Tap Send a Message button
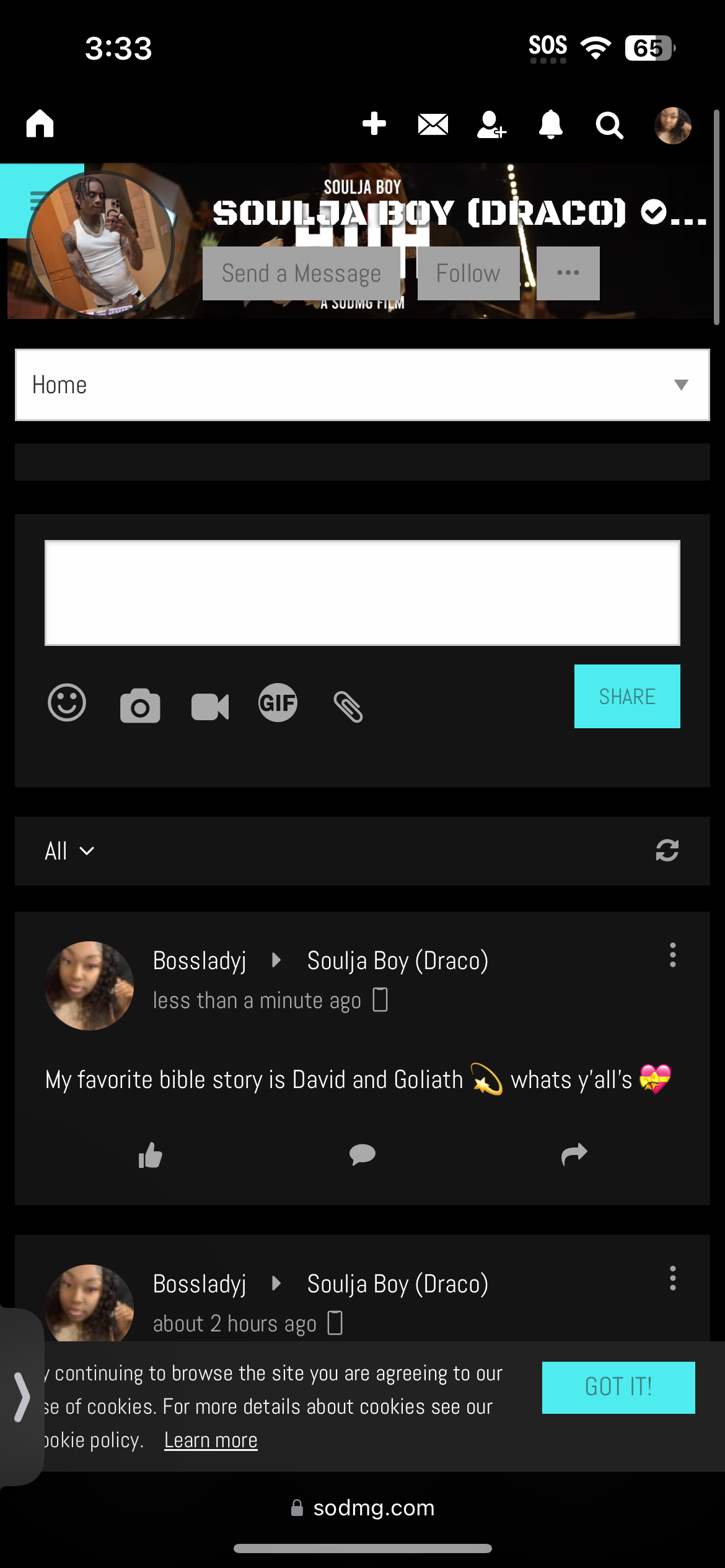The width and height of the screenshot is (725, 1568). point(301,273)
